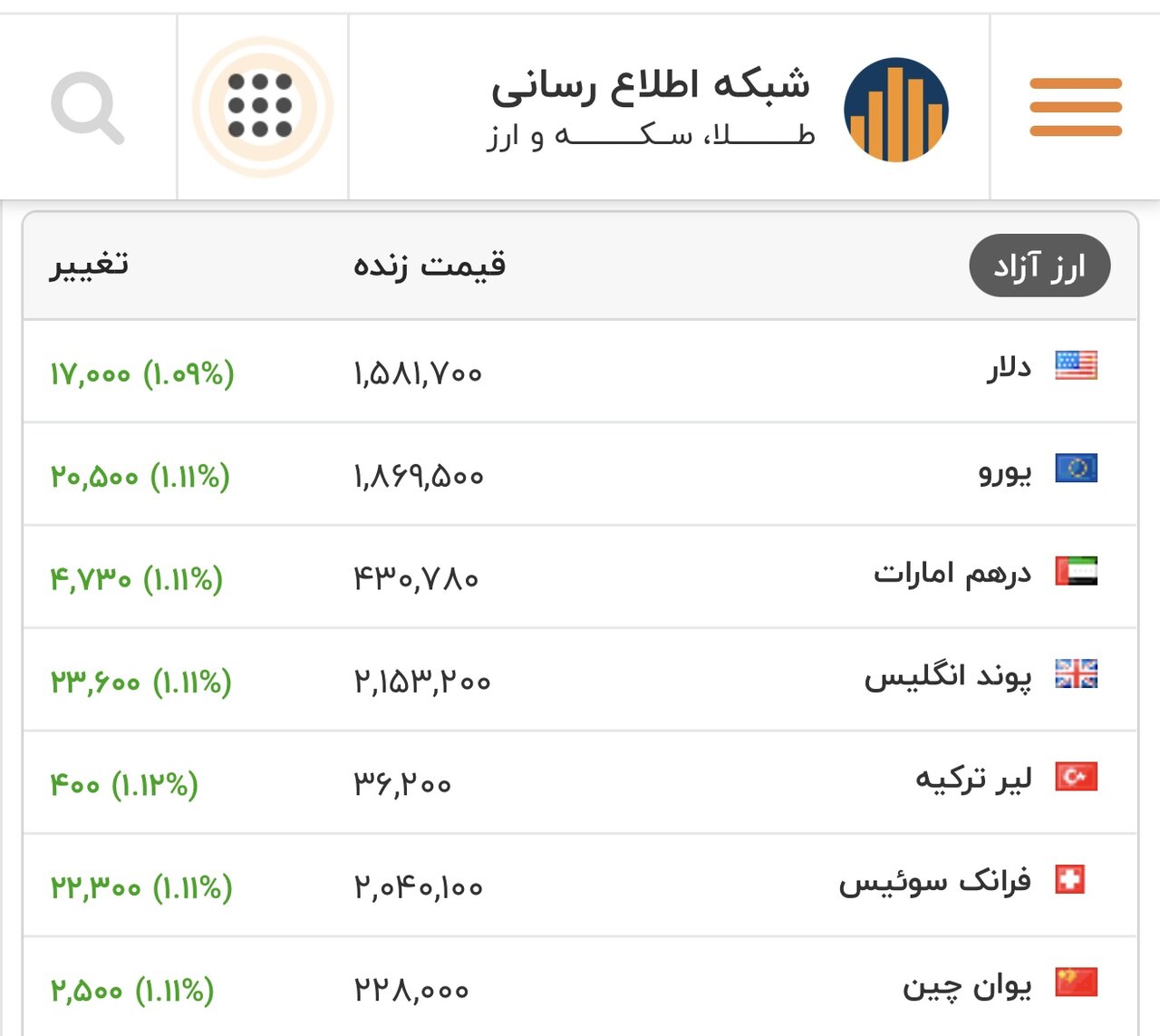Image resolution: width=1160 pixels, height=1036 pixels.
Task: Open the grid apps menu icon
Action: coord(262,107)
